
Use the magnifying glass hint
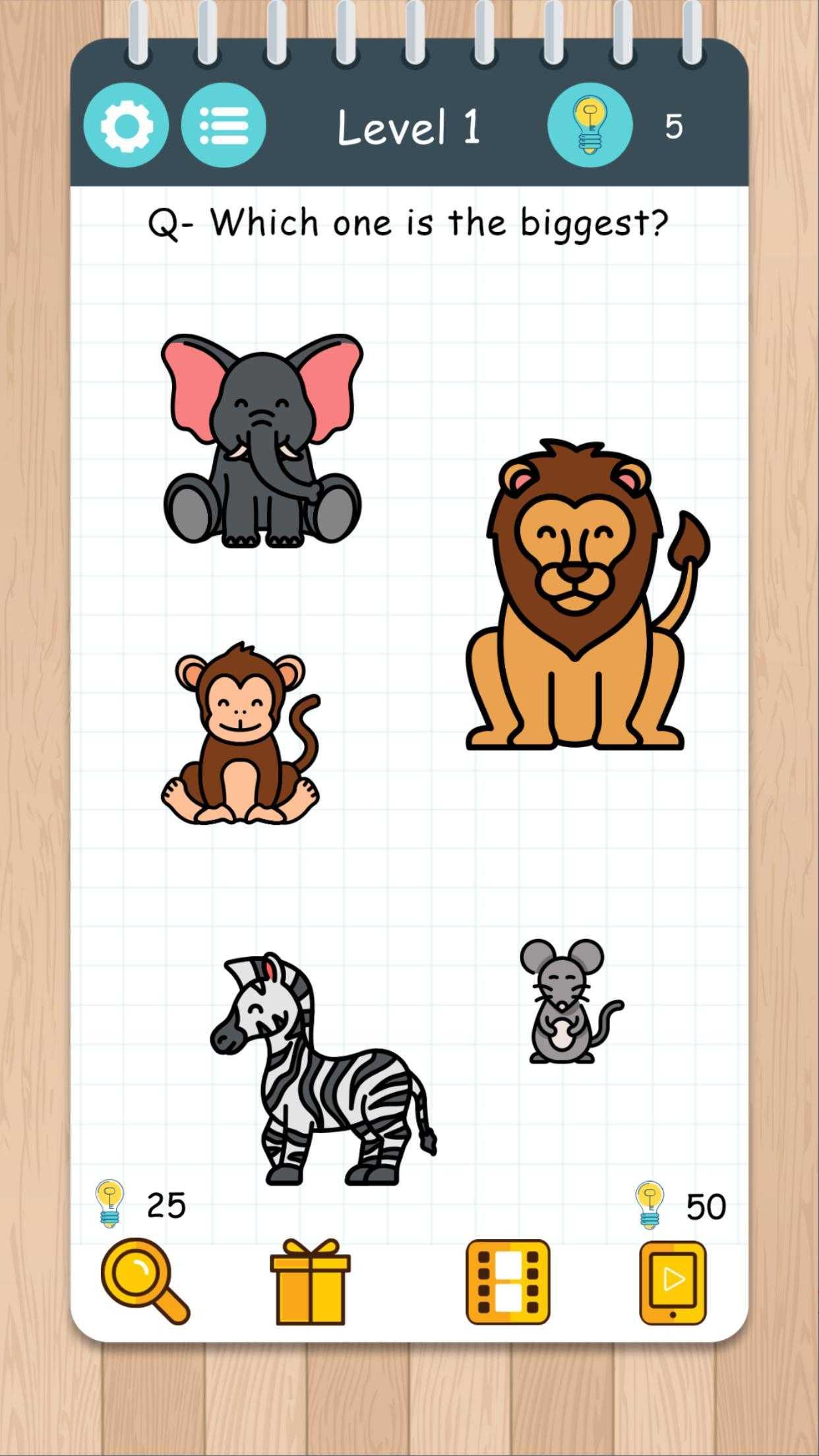tap(145, 1282)
